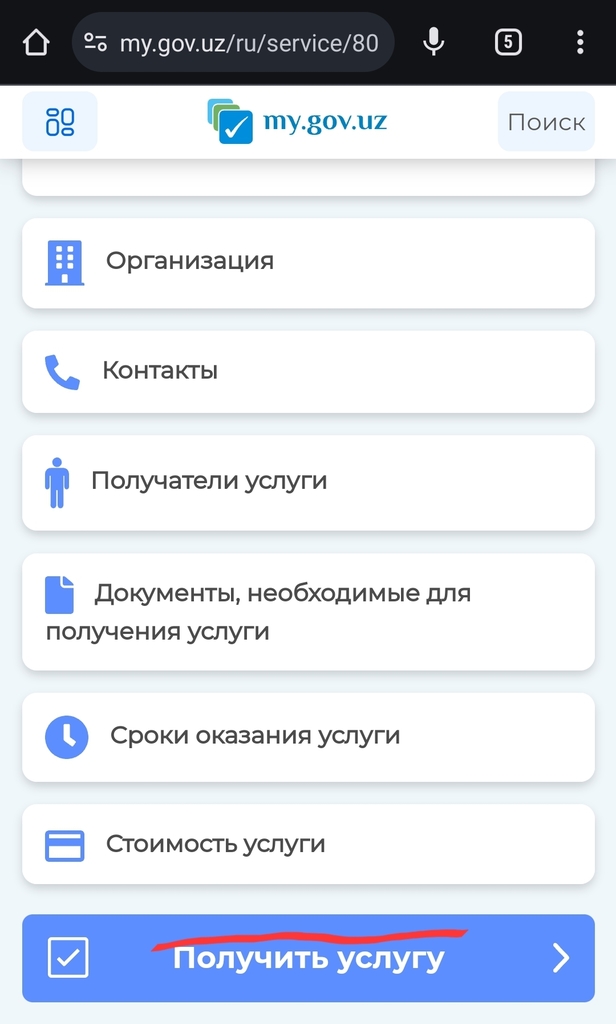Show Сроки оказания услуги details
This screenshot has height=1024, width=616.
pos(308,737)
